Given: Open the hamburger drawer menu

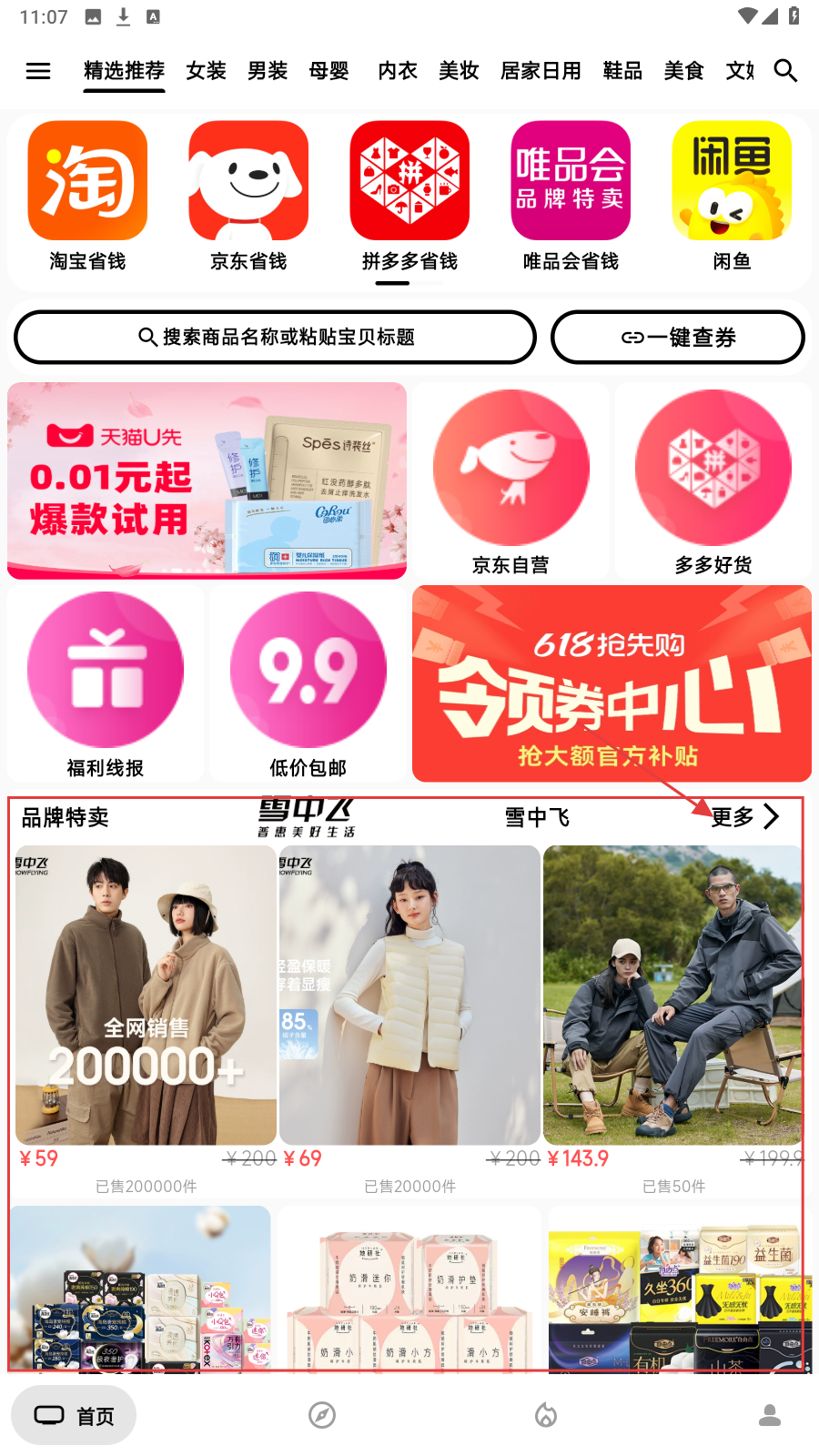Looking at the screenshot, I should (38, 71).
